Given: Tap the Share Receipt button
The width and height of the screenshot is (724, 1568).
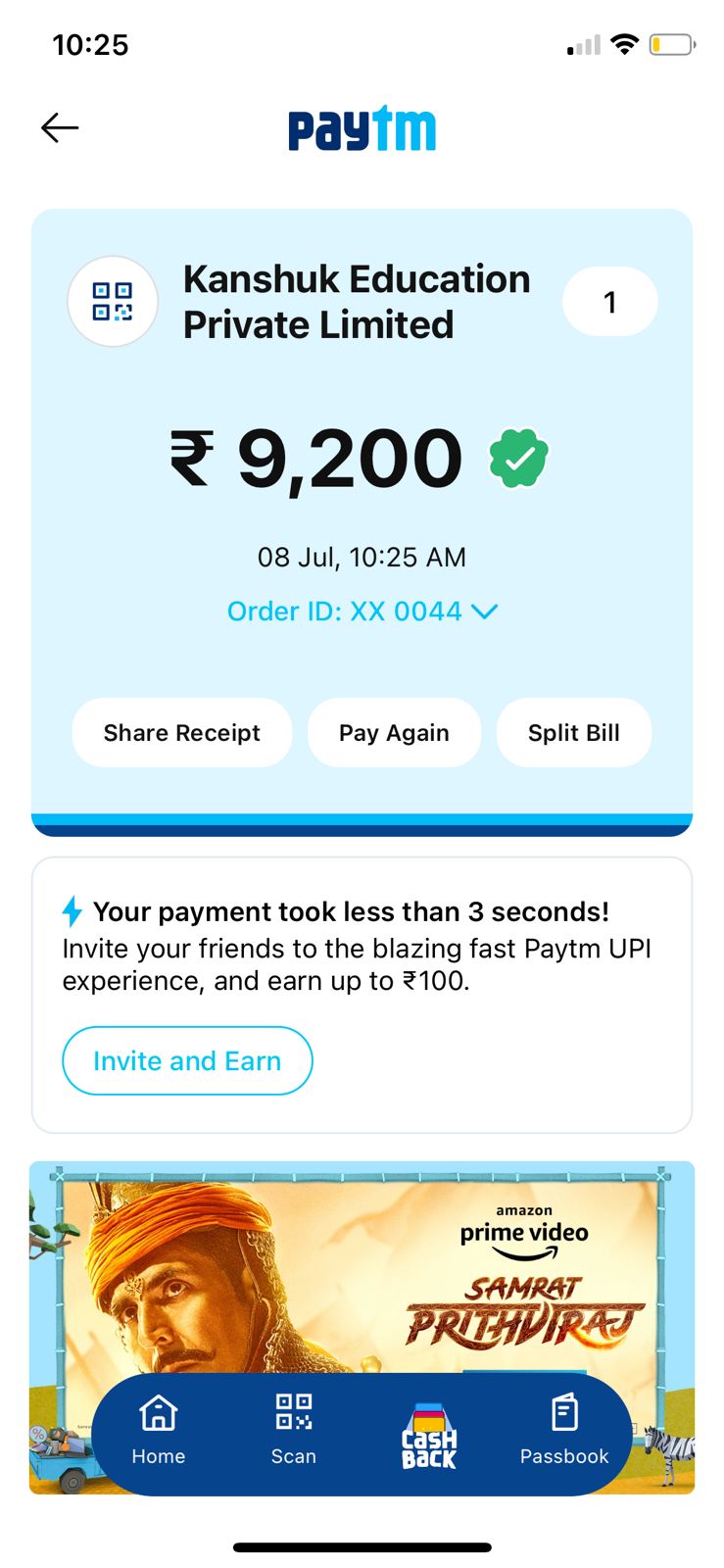Looking at the screenshot, I should click(182, 733).
